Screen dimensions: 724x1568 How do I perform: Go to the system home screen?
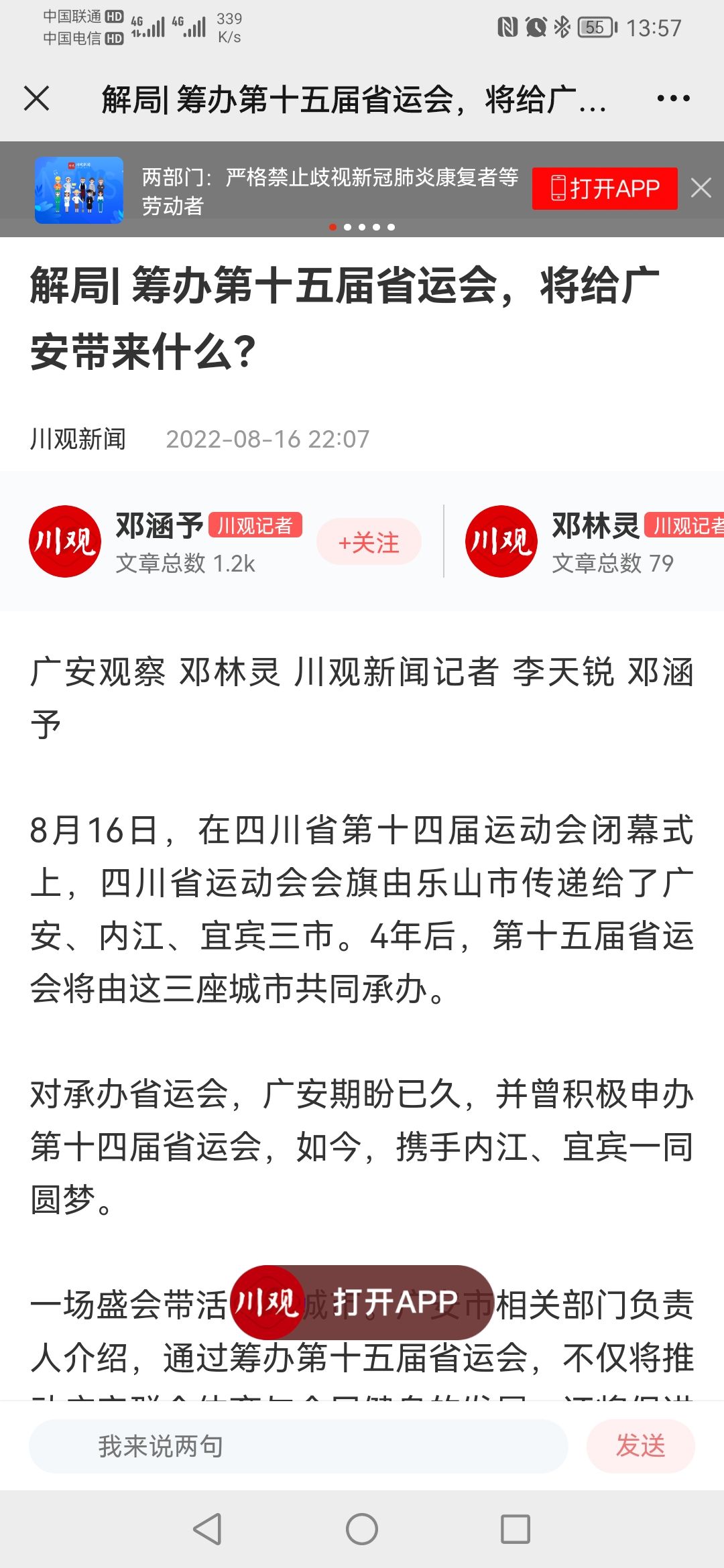click(x=362, y=1529)
